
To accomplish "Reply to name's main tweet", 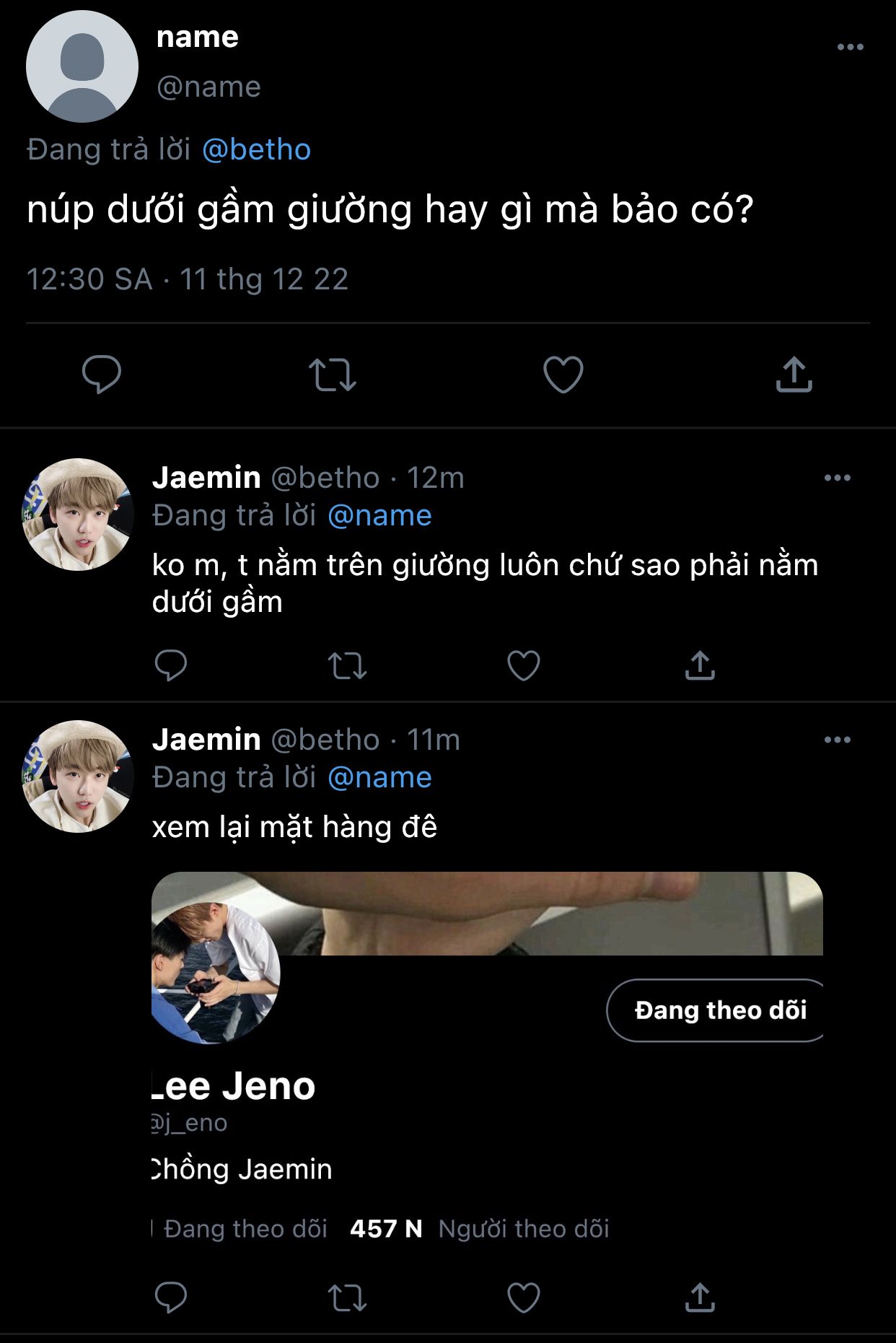I will coord(101,374).
